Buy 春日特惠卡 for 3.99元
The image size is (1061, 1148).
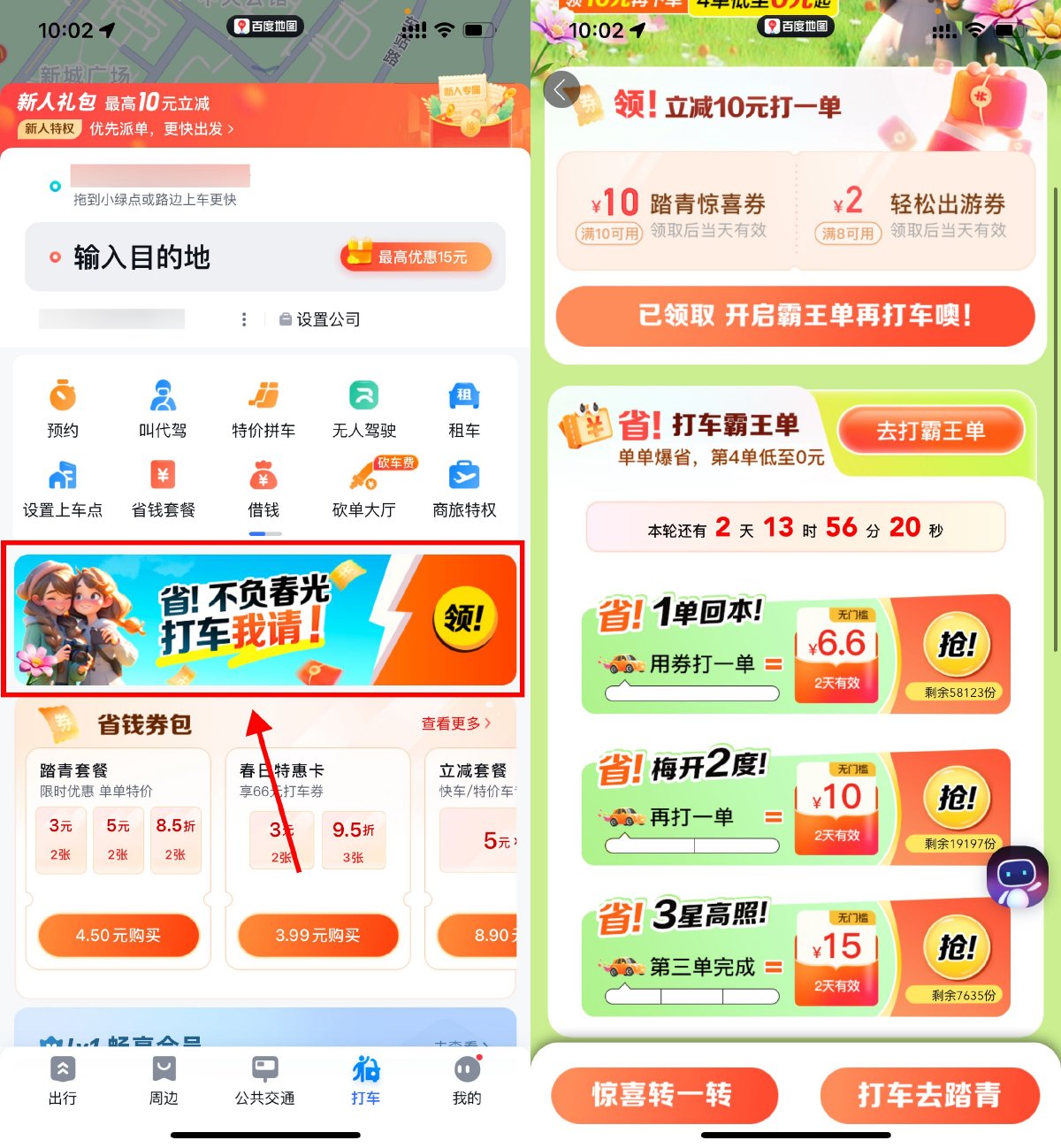(317, 935)
